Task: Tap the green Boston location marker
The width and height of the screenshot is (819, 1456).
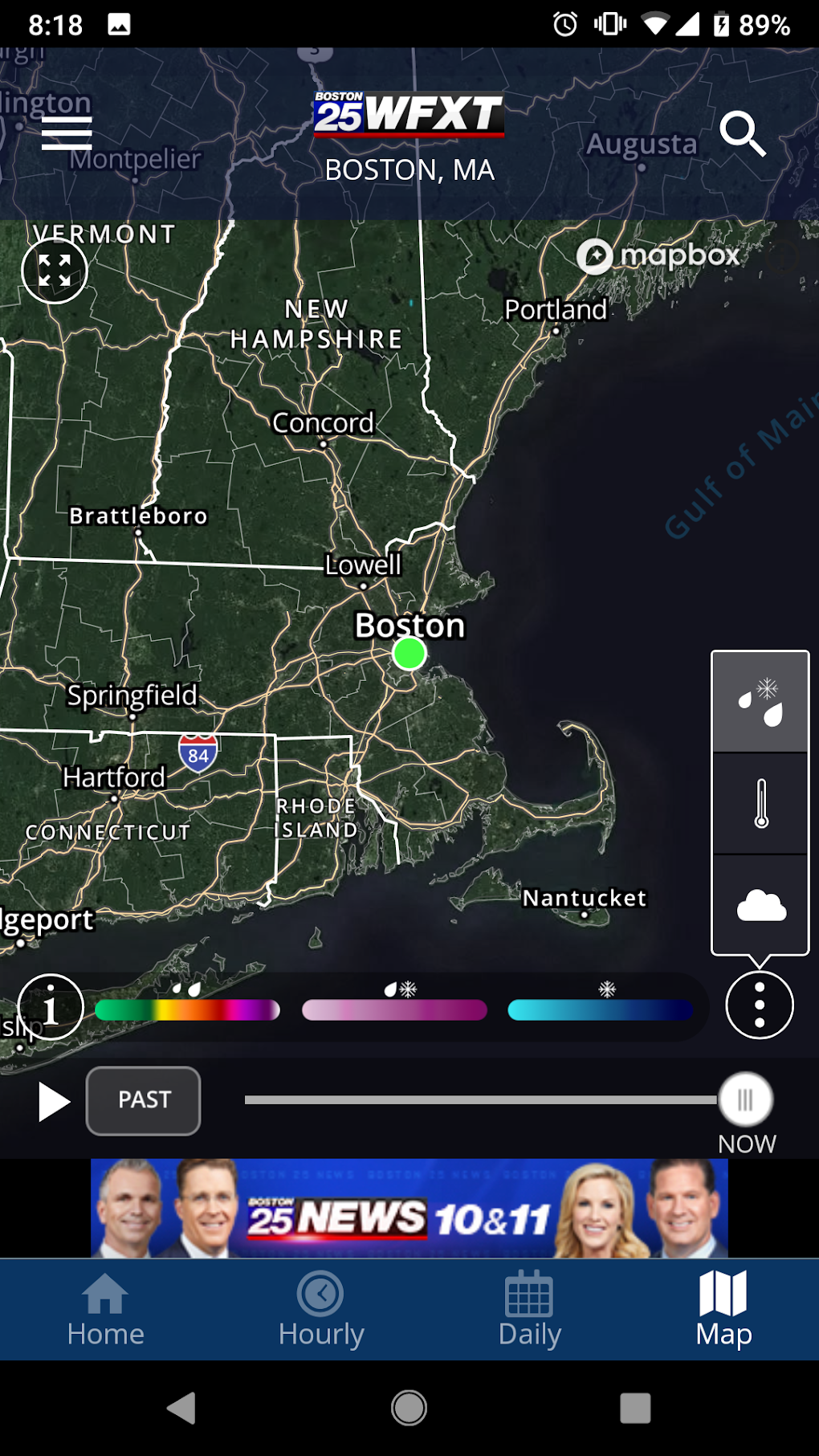Action: tap(409, 654)
